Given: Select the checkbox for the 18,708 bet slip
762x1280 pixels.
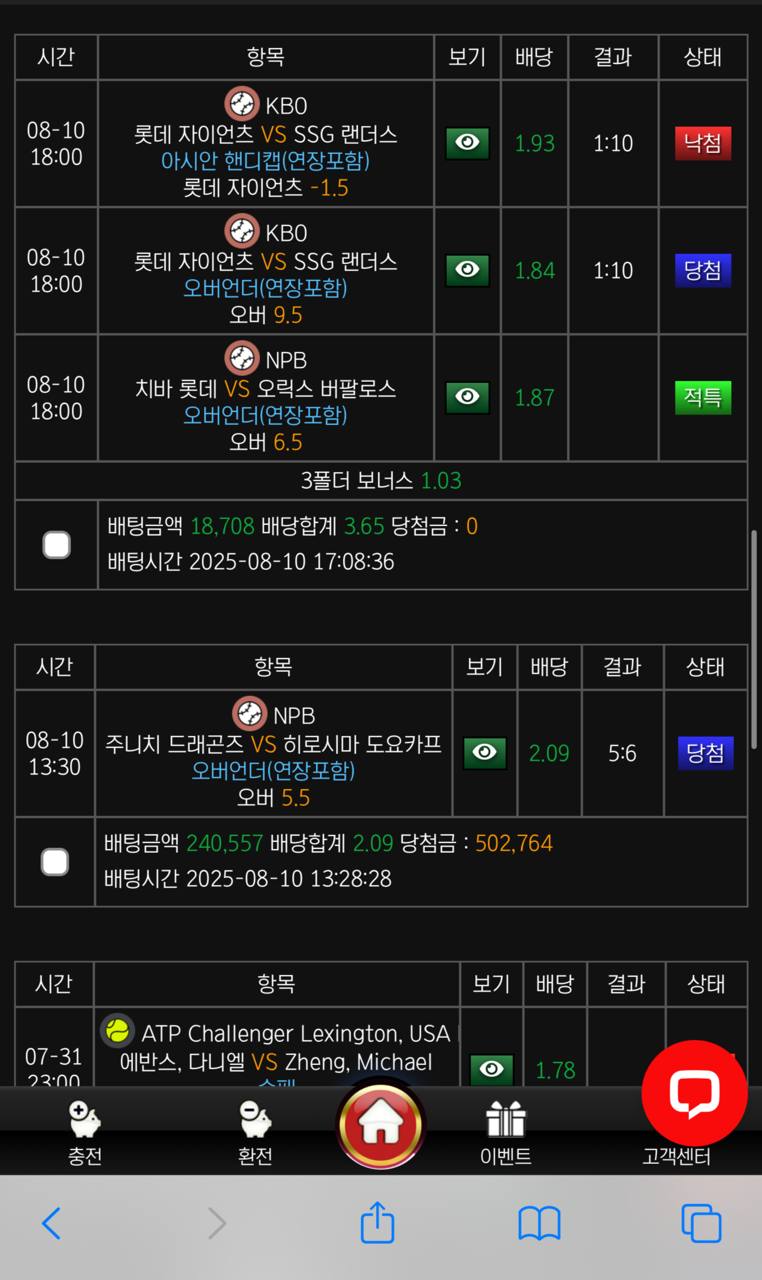Looking at the screenshot, I should click(57, 545).
